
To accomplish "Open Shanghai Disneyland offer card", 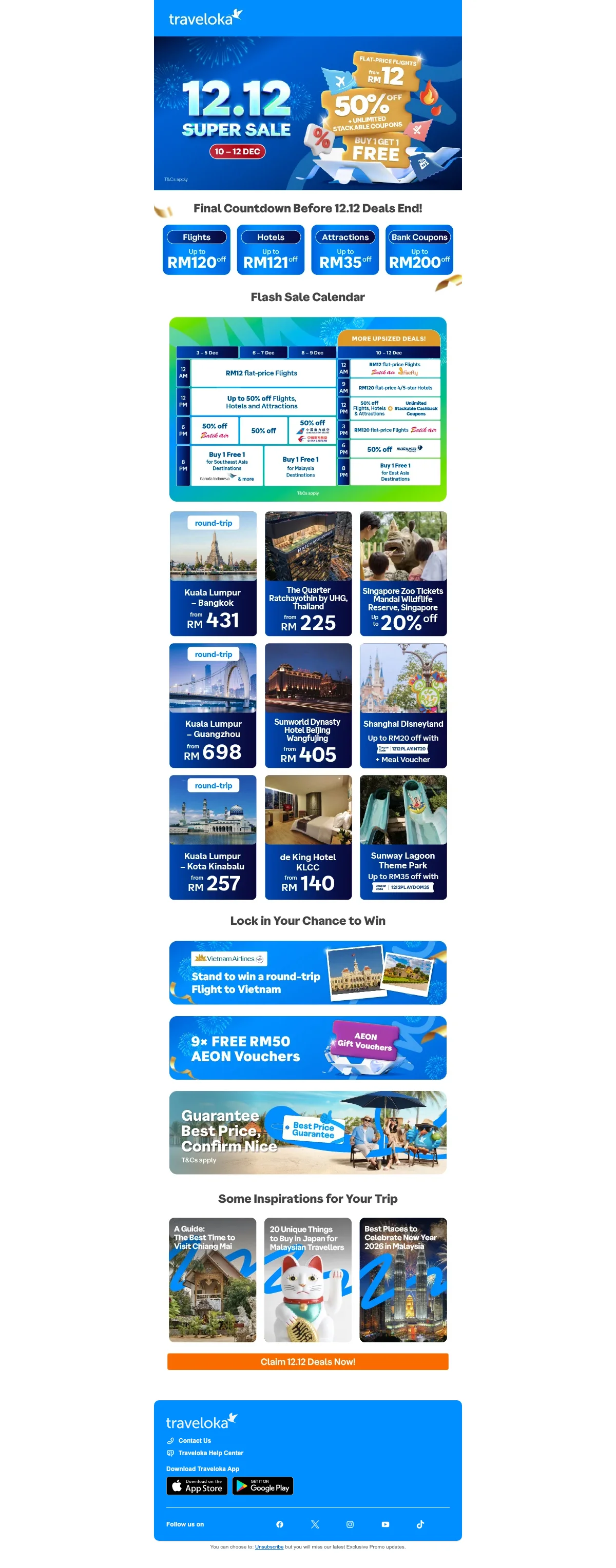I will (403, 705).
